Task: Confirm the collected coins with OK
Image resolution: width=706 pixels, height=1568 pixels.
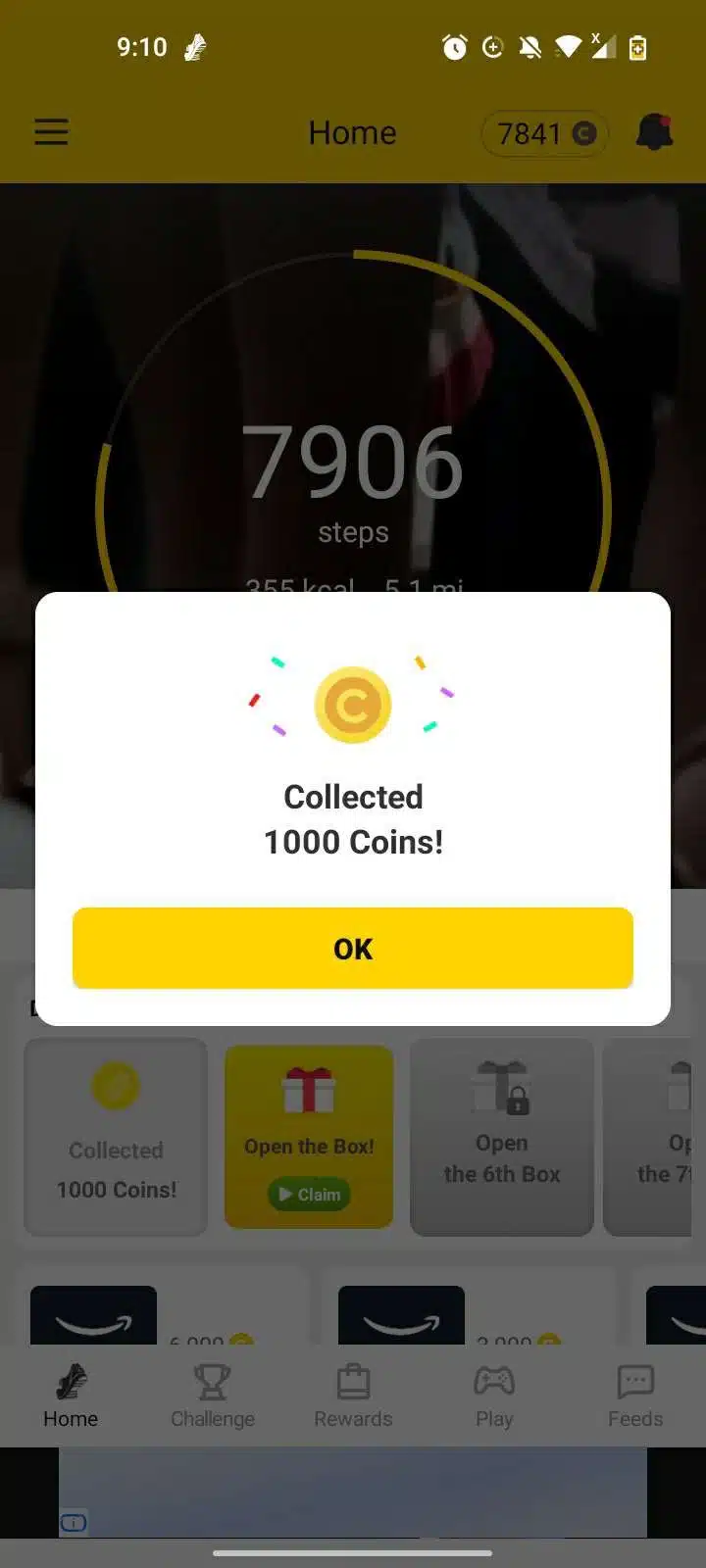Action: [353, 948]
